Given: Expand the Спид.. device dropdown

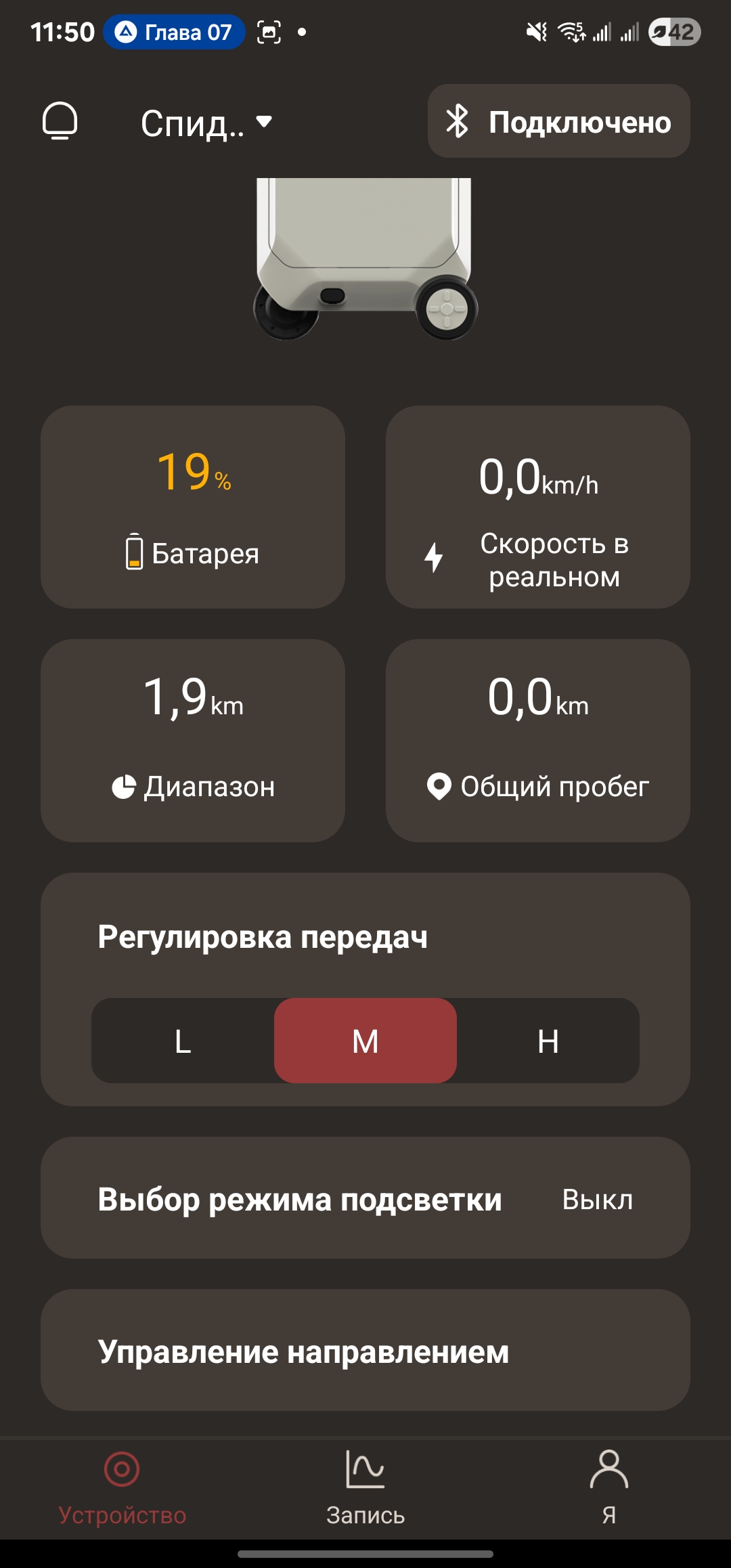Looking at the screenshot, I should (206, 123).
